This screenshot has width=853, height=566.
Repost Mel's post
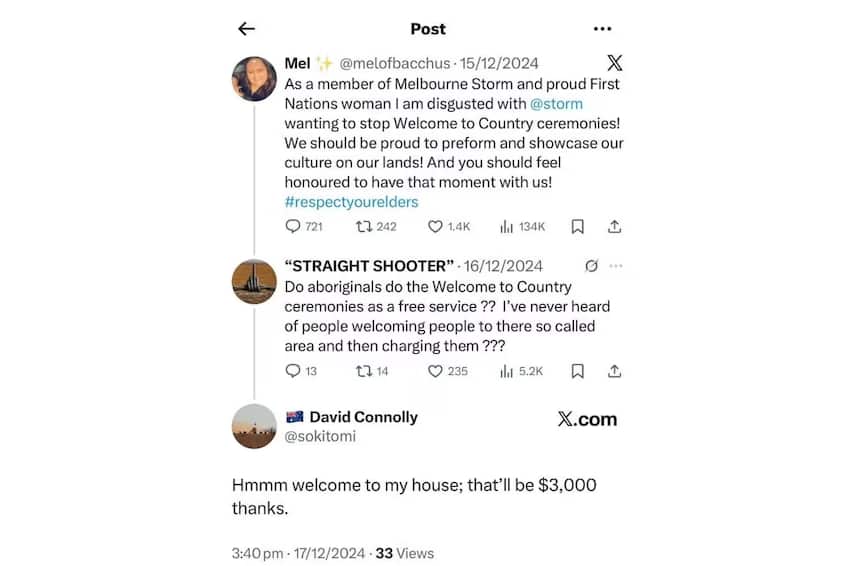364,227
